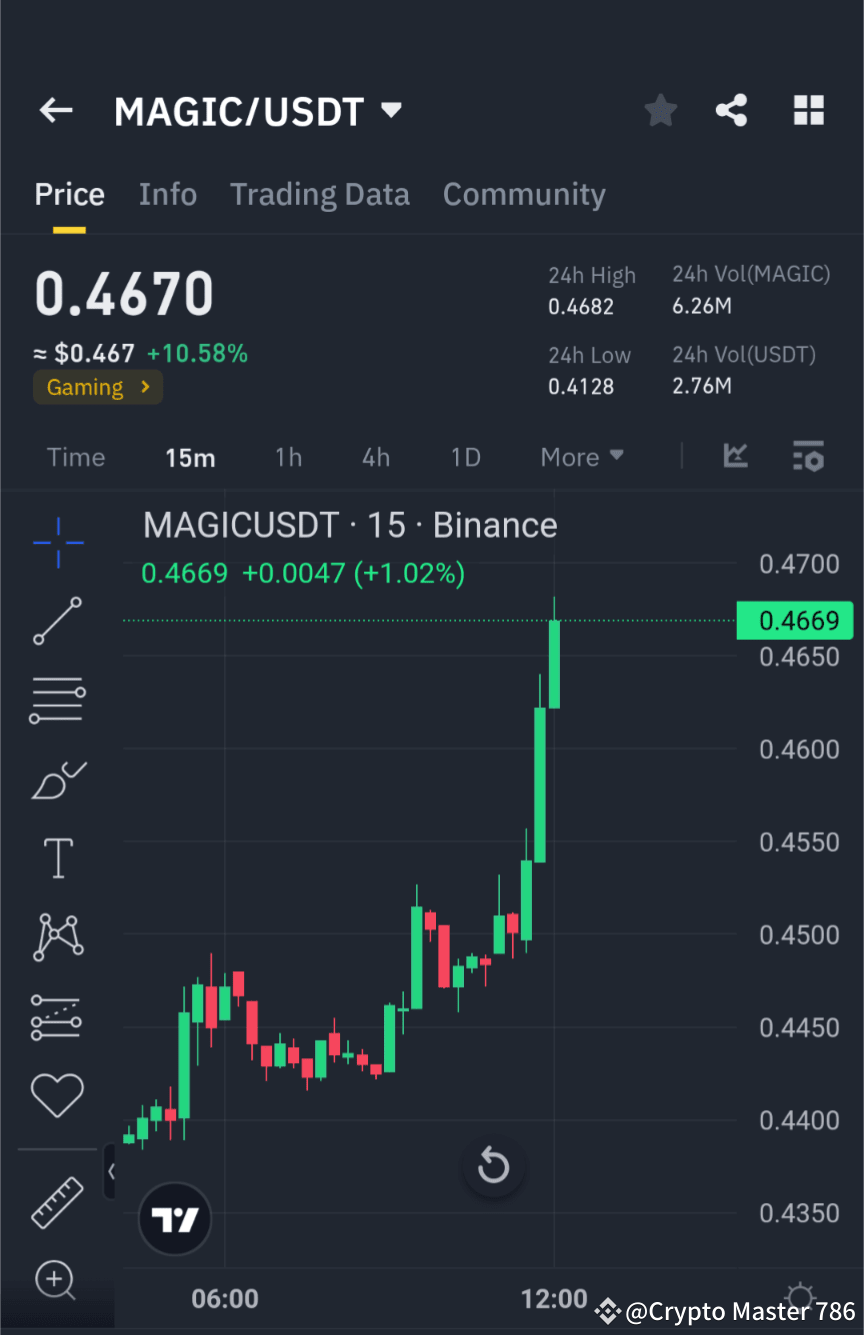The height and width of the screenshot is (1335, 864).
Task: Open the indicators chart icon
Action: 736,456
